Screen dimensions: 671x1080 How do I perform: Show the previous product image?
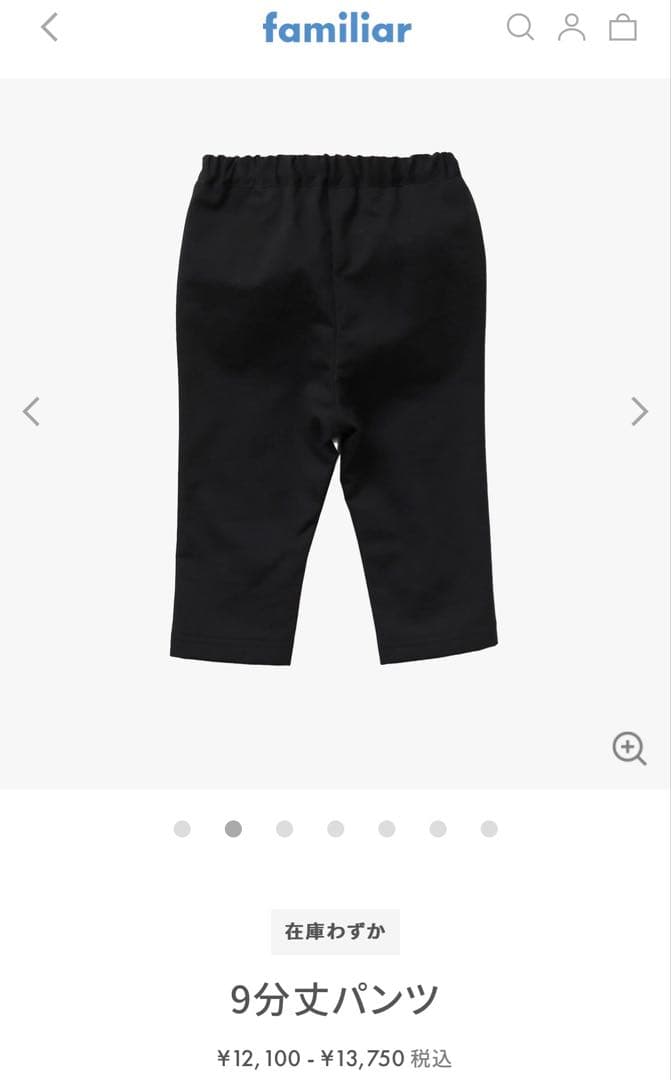coord(32,411)
